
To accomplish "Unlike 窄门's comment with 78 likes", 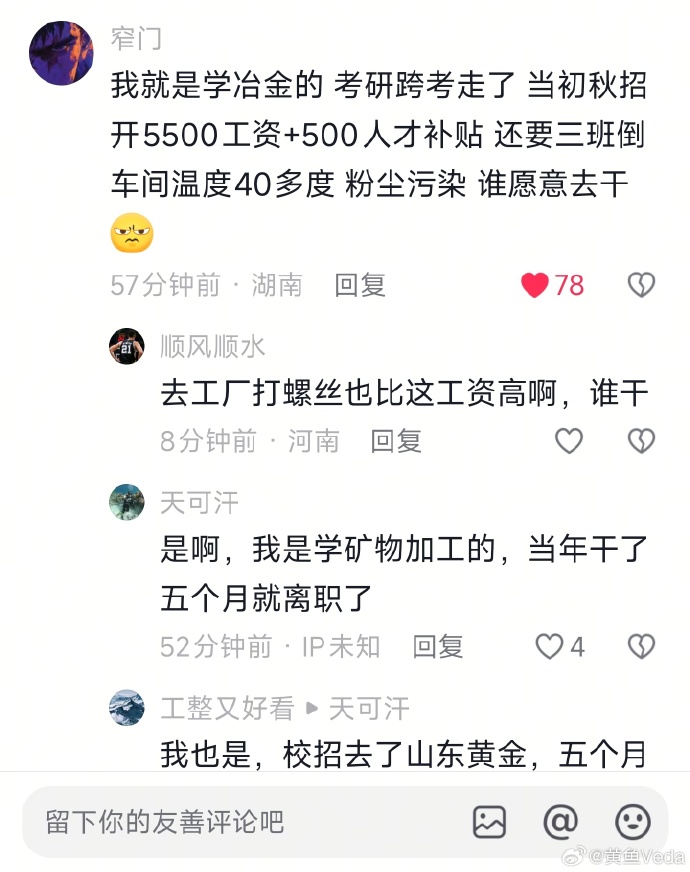I will (x=536, y=286).
